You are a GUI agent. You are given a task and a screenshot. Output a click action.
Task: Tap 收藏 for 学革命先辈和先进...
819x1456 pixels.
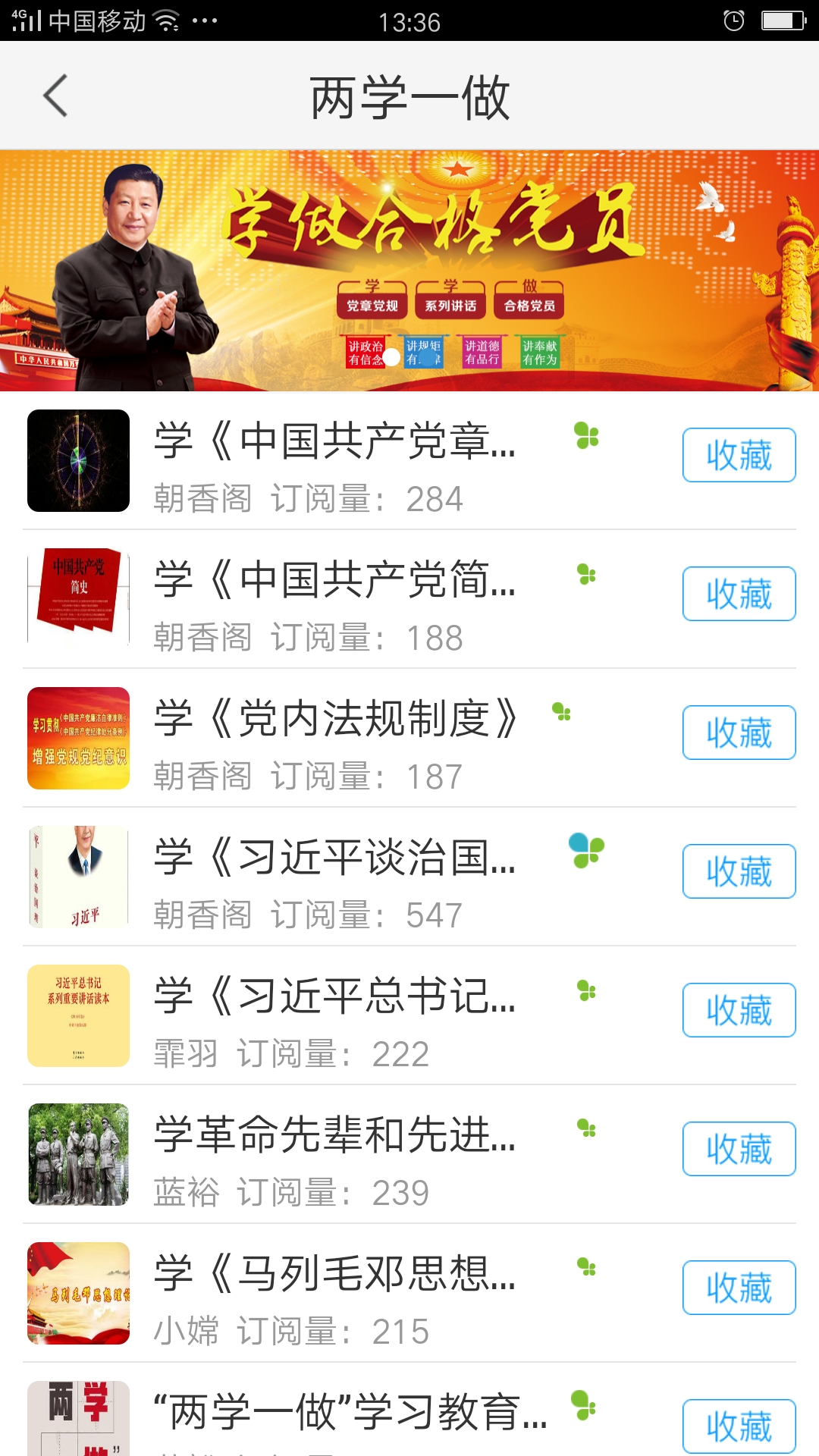(x=739, y=1149)
